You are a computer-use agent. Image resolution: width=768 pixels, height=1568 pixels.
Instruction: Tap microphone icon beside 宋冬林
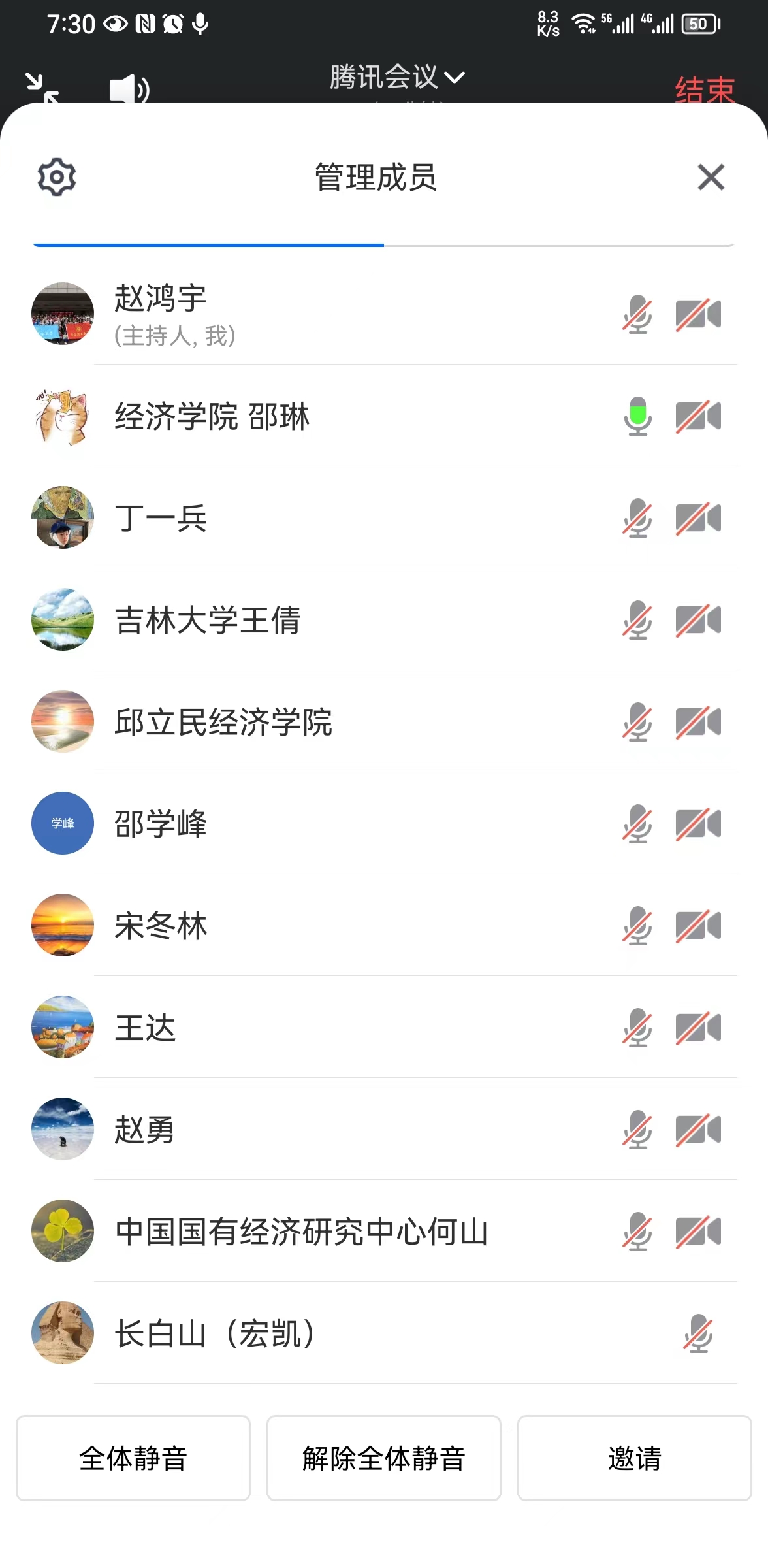637,926
